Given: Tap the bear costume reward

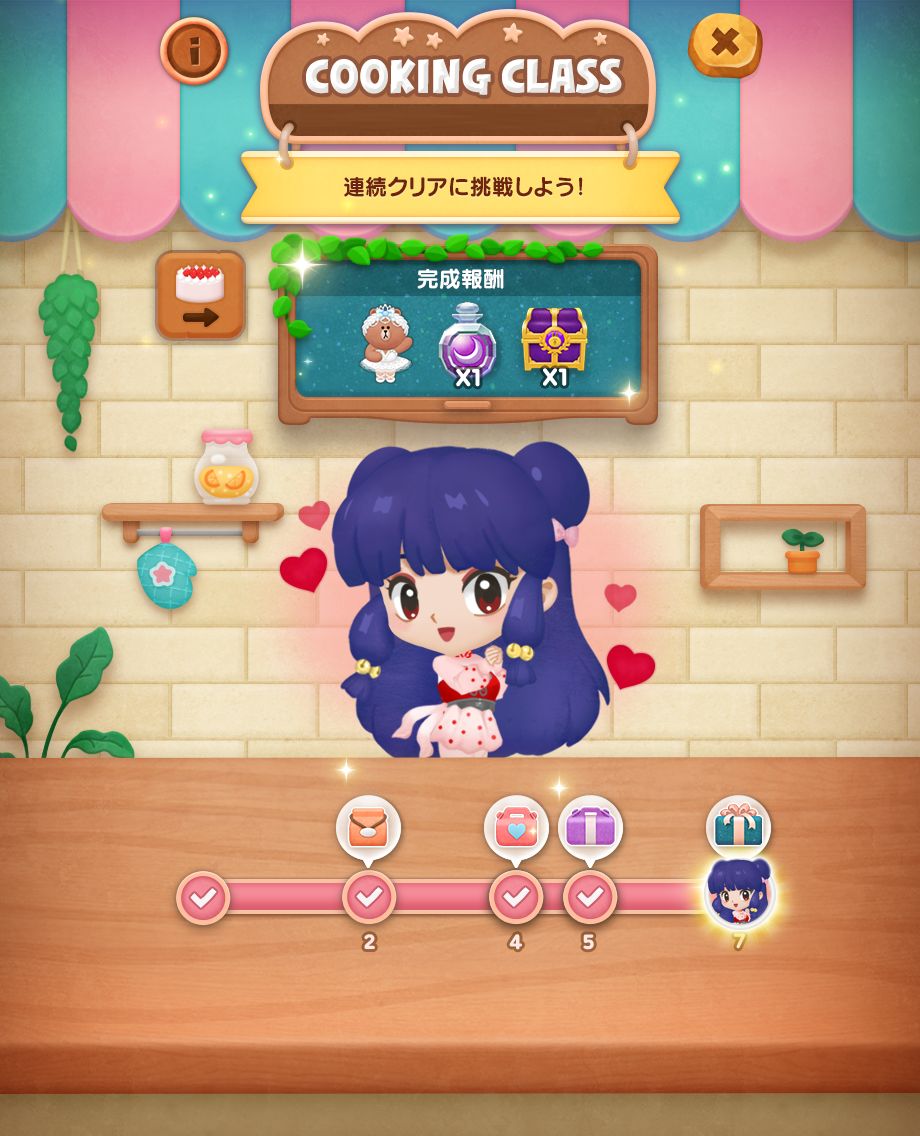Looking at the screenshot, I should click(386, 342).
